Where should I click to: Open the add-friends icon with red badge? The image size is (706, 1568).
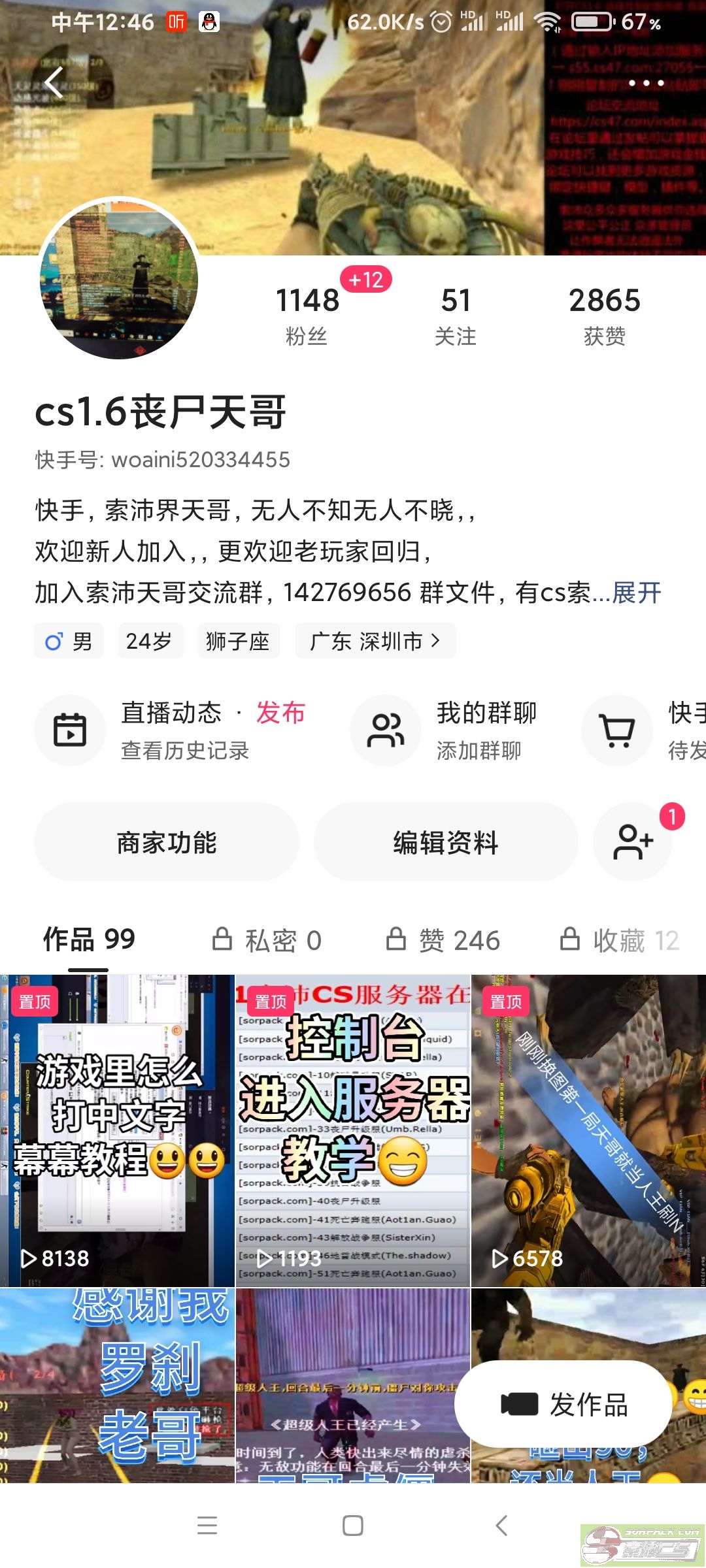pyautogui.click(x=633, y=842)
